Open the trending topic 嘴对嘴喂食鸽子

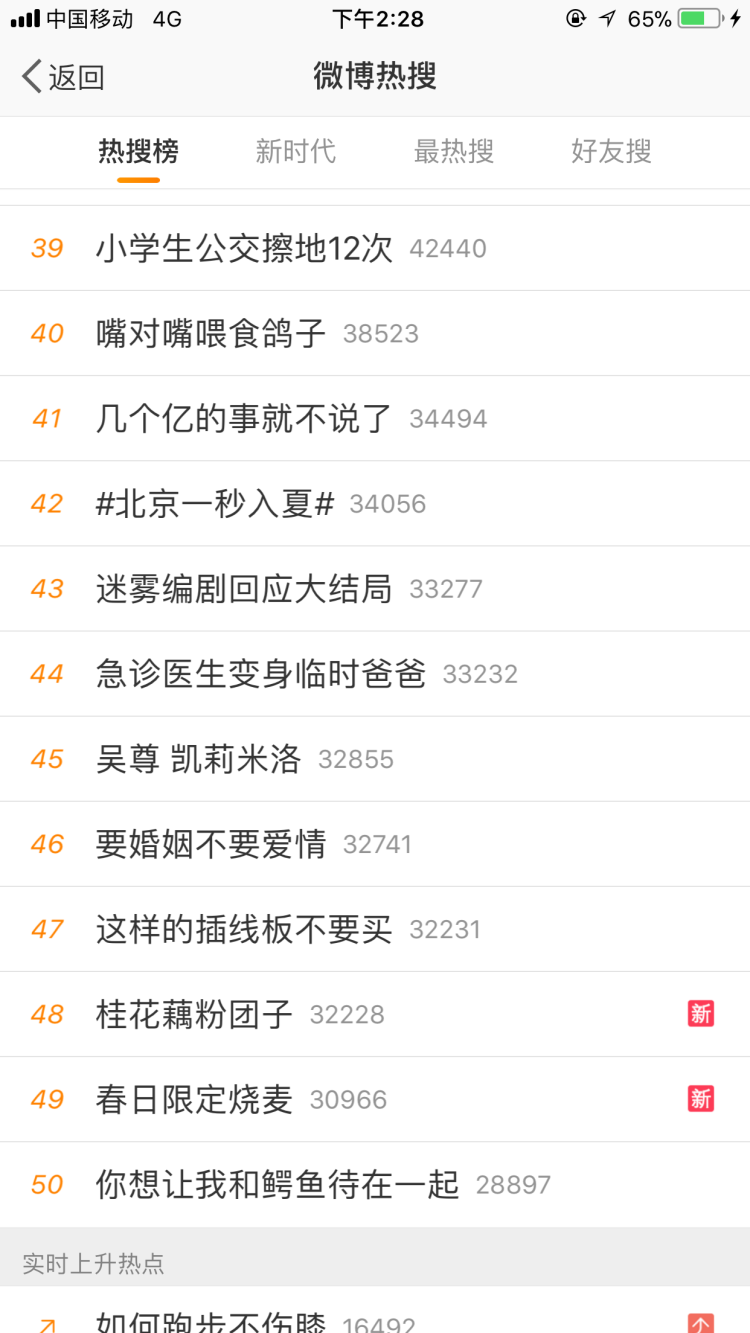pyautogui.click(x=375, y=334)
